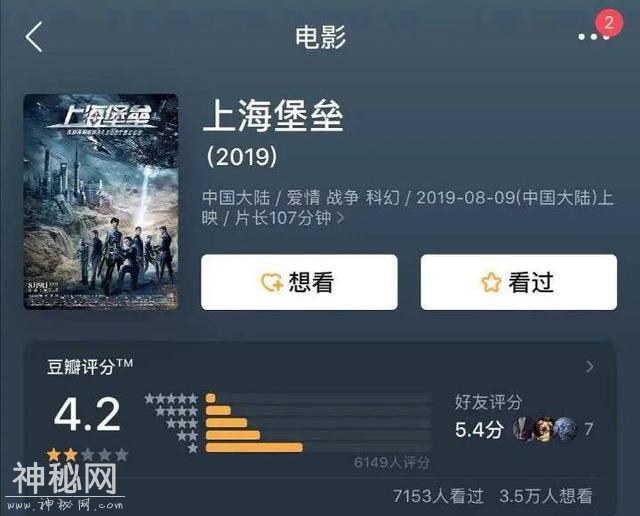View friends' rating 好友评分 avatars
This screenshot has height=516, width=640.
tap(546, 429)
